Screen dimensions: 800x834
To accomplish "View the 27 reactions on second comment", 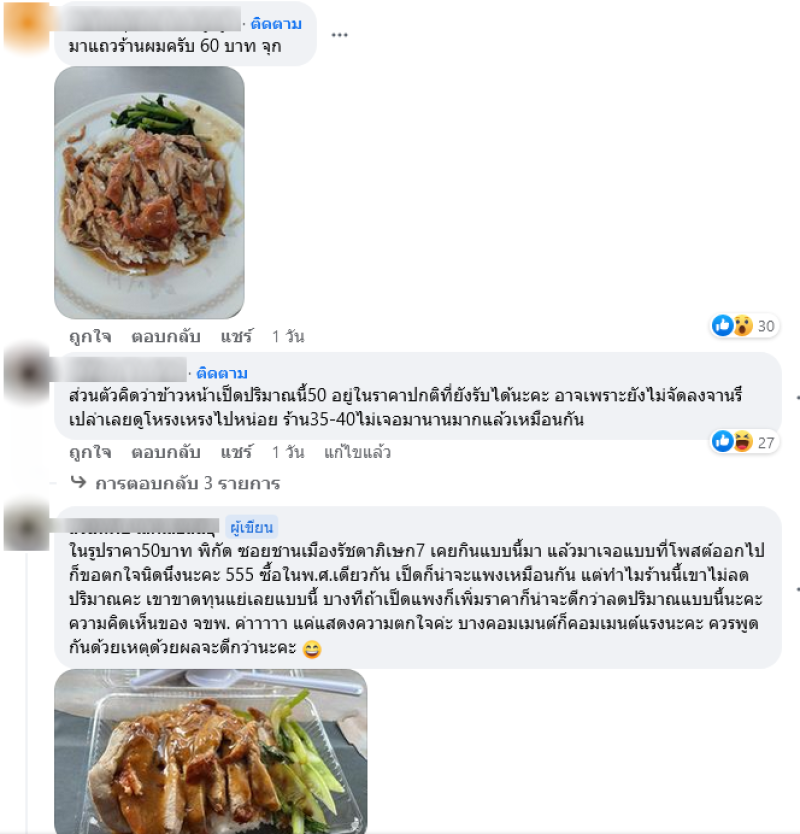I will [x=744, y=442].
